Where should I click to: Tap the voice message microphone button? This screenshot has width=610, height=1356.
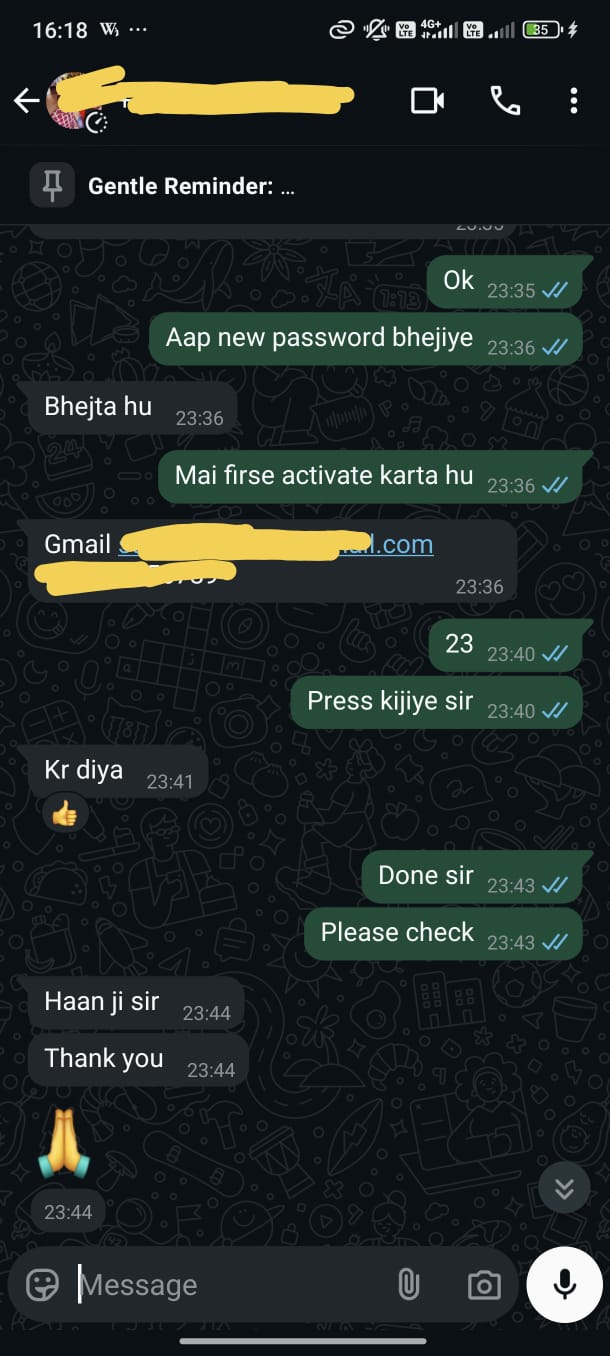coord(565,1285)
